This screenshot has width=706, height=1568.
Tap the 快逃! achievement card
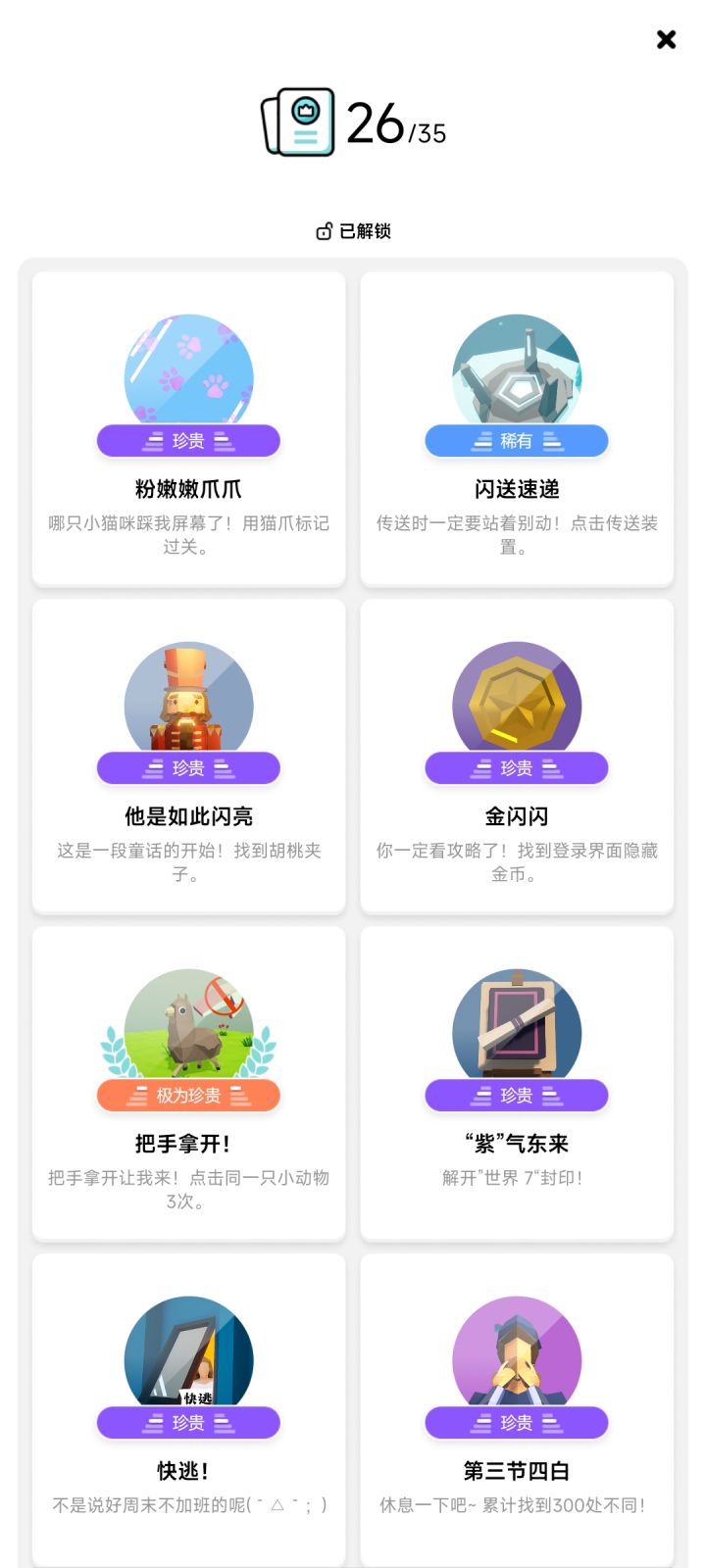pos(189,1411)
